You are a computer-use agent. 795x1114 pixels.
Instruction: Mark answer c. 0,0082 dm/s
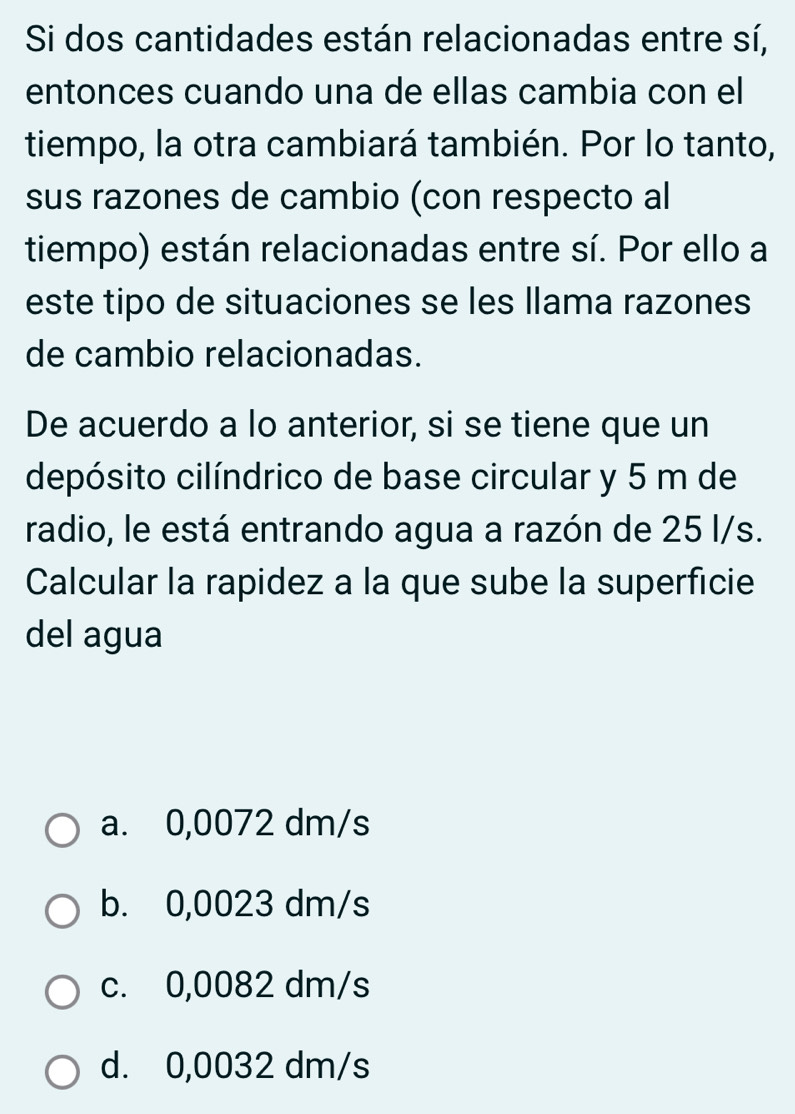point(63,991)
